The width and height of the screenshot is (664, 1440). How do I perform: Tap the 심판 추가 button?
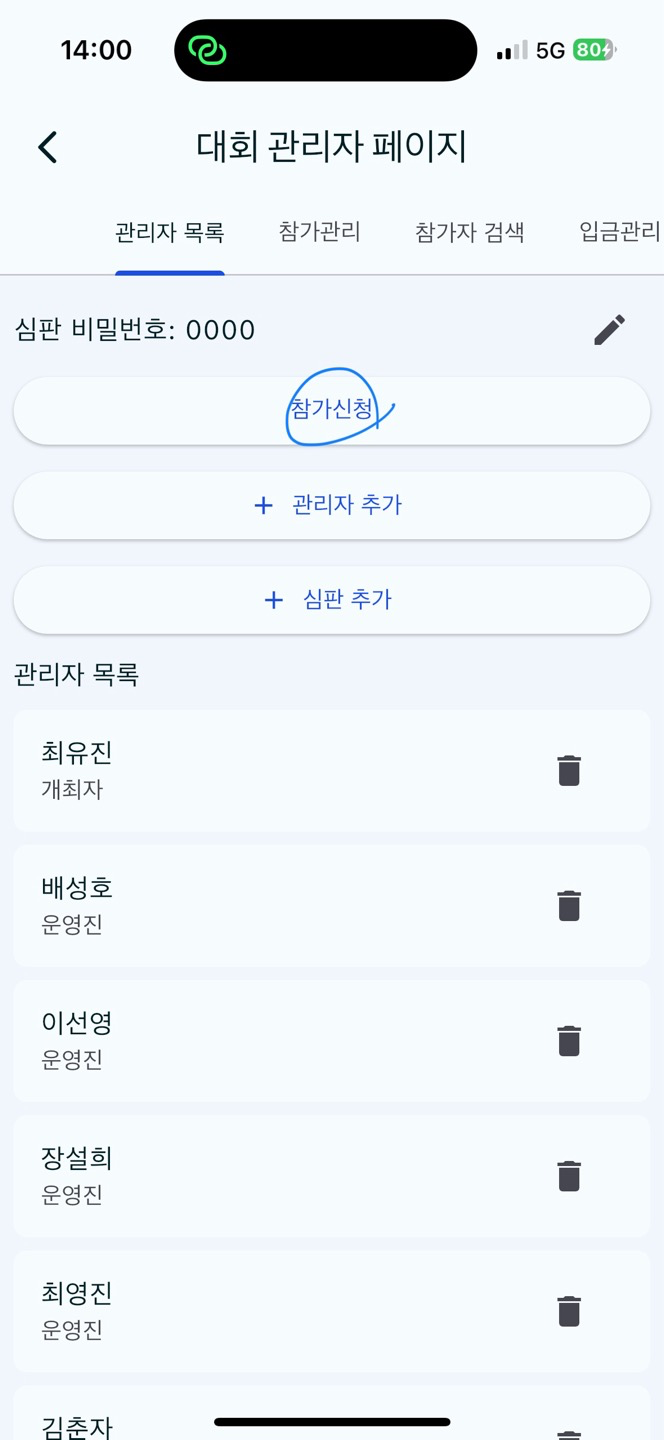pyautogui.click(x=332, y=600)
